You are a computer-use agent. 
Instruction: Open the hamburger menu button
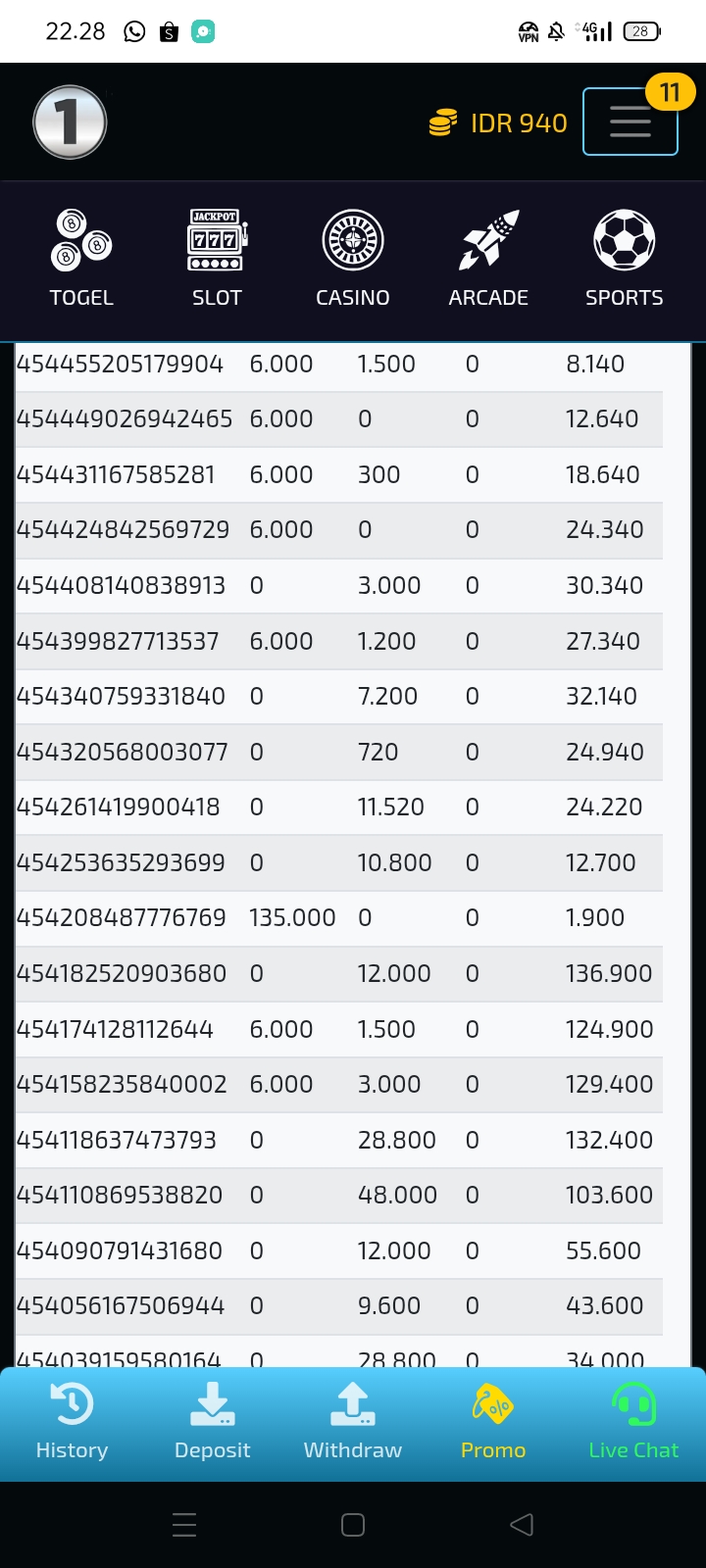(x=630, y=122)
